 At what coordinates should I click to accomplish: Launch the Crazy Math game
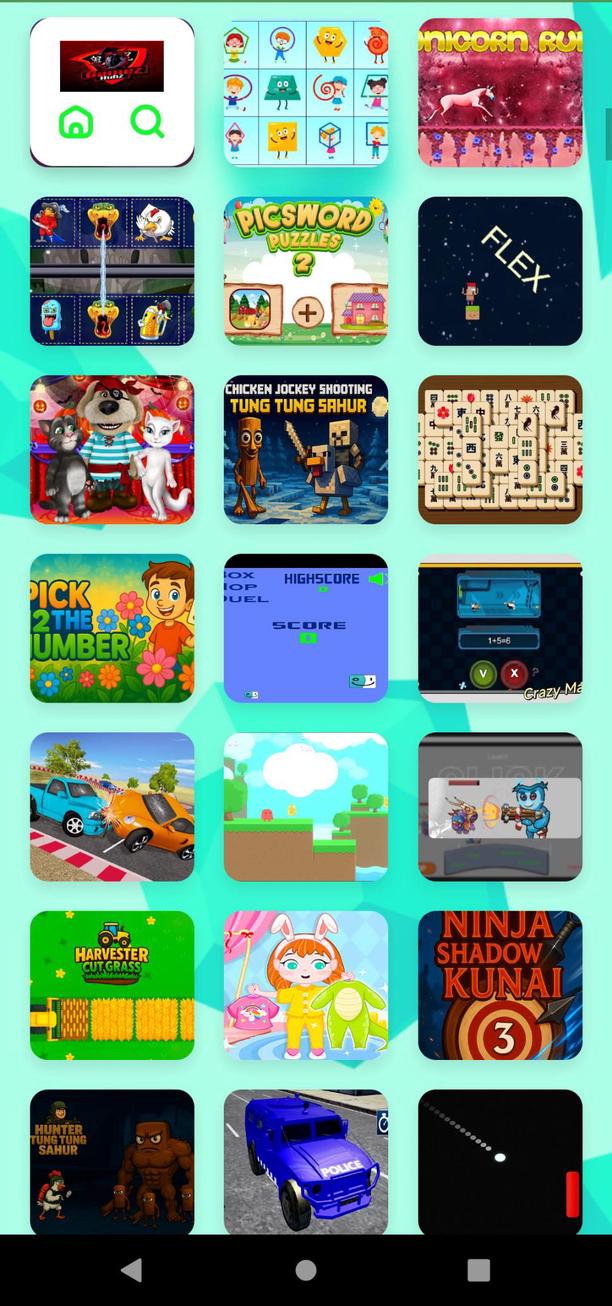(499, 627)
